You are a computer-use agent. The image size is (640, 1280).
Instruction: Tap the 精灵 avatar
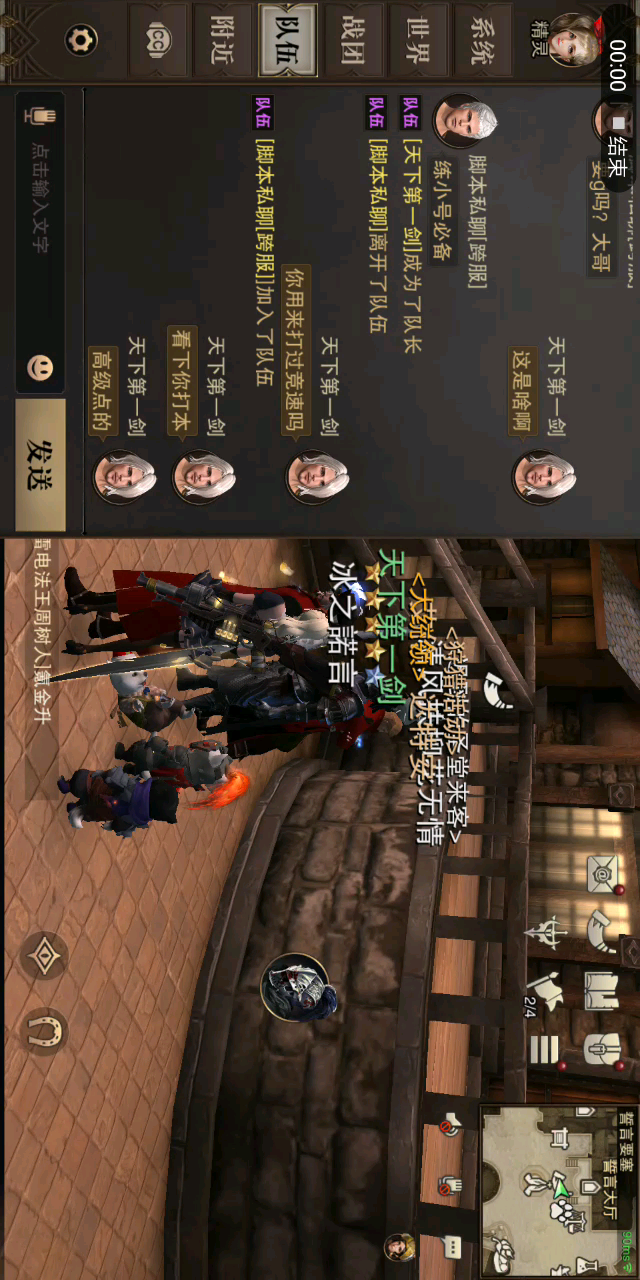(x=572, y=39)
